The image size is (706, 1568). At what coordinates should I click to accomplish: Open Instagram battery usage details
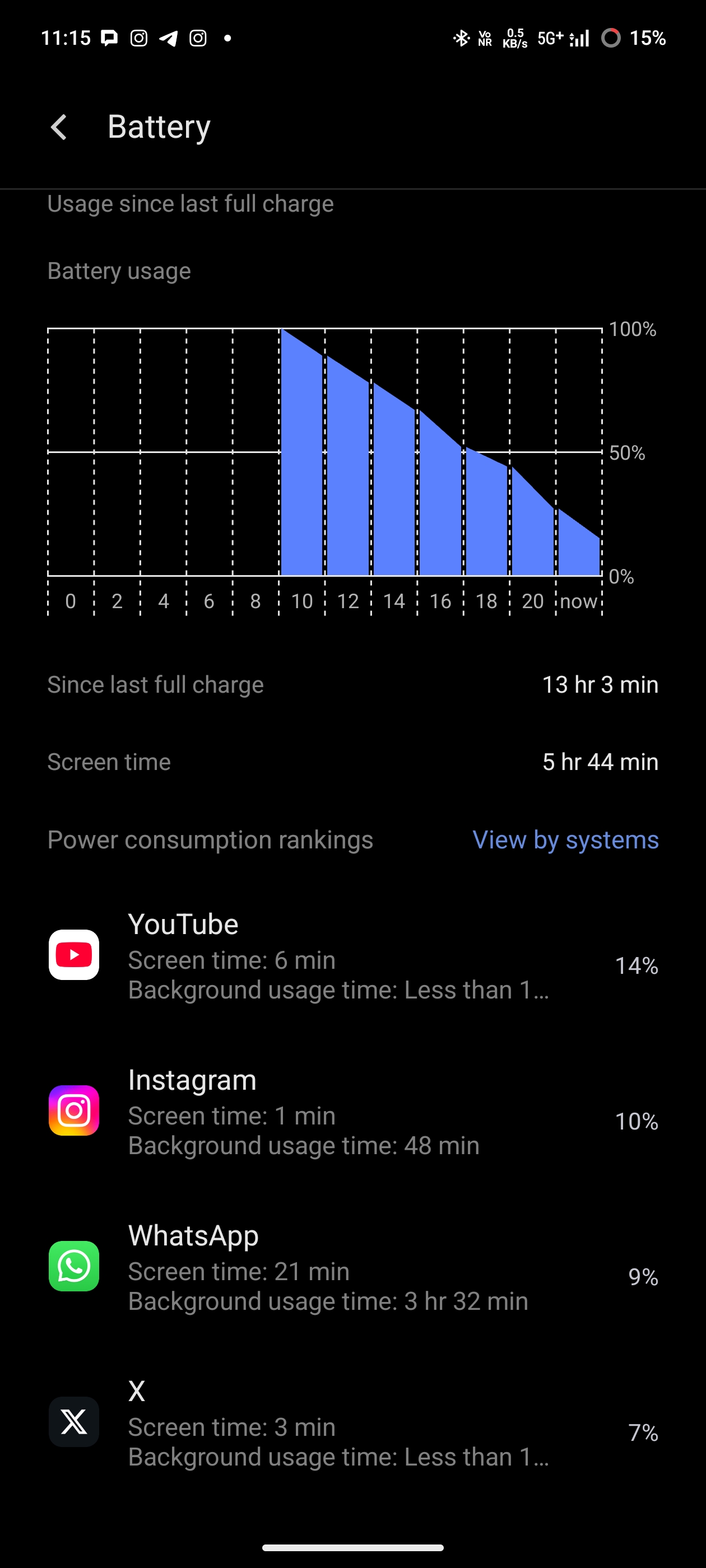coord(352,1112)
